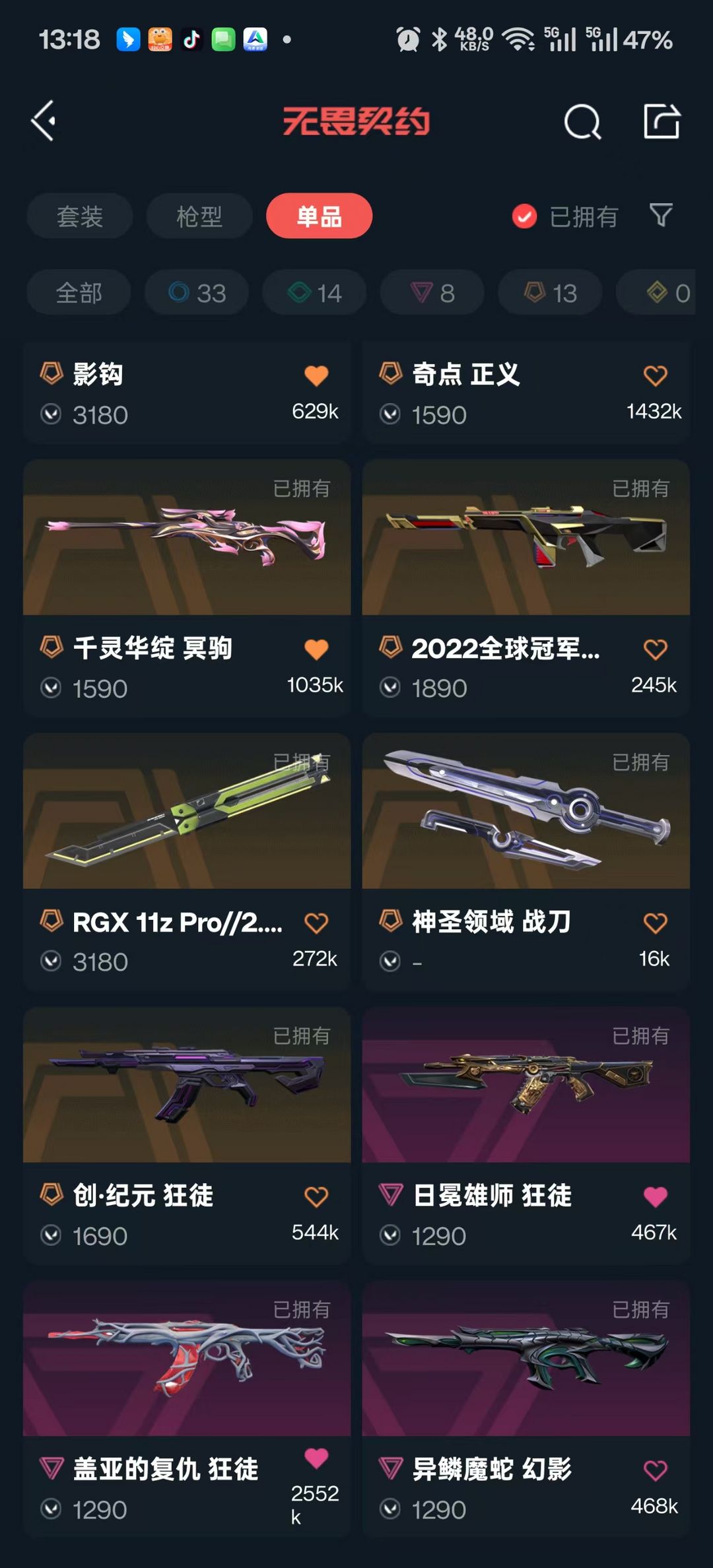Like the 2022全球冠军 skin
713x1568 pixels.
(x=655, y=649)
